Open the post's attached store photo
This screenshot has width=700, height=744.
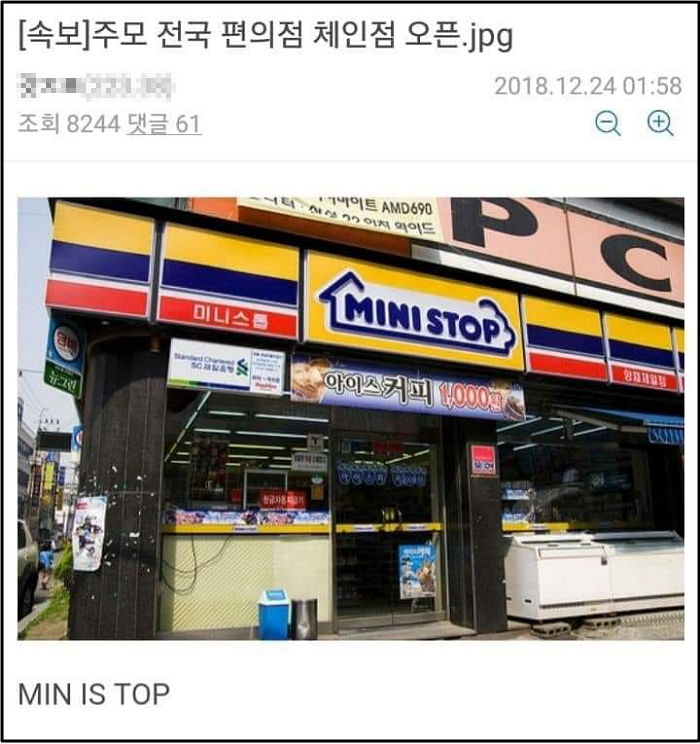(350, 418)
